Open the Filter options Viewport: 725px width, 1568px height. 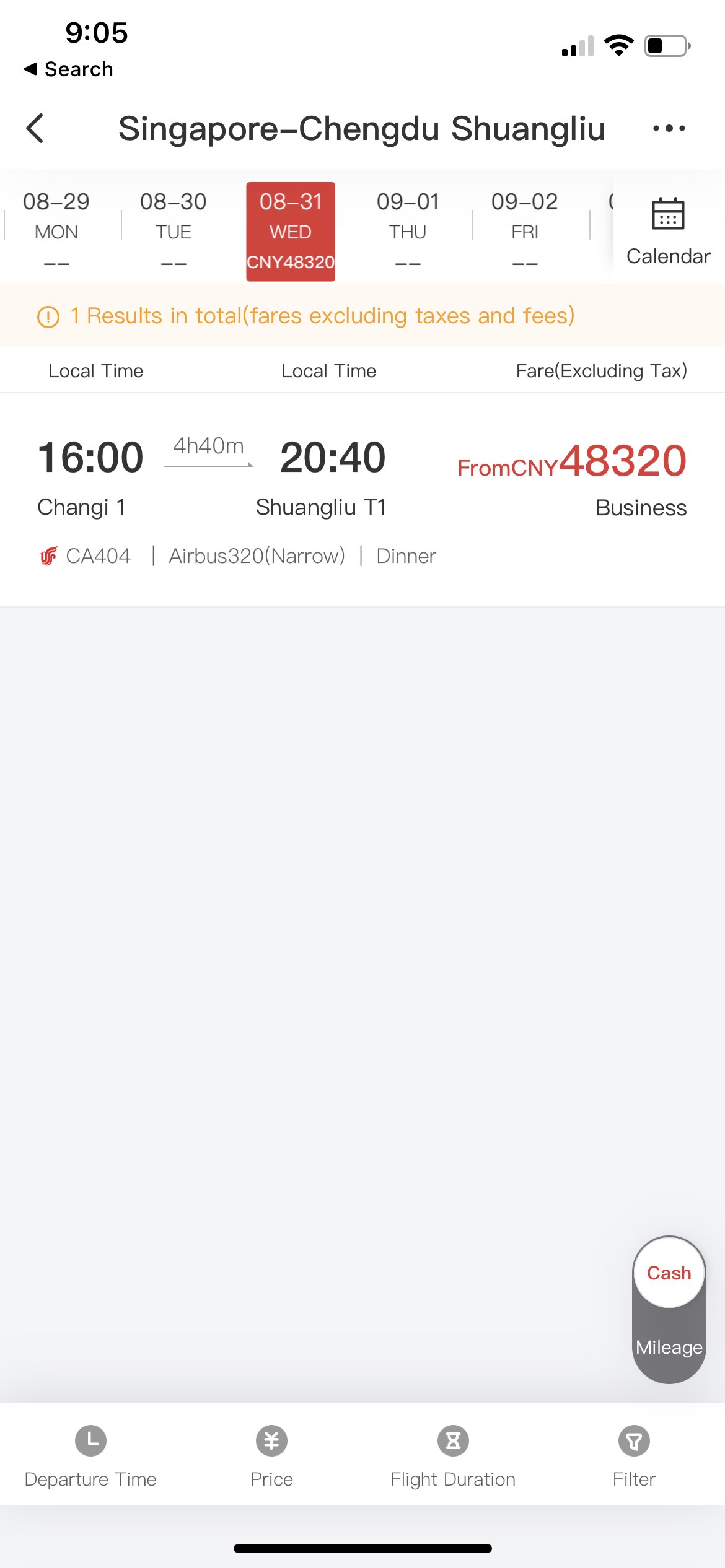click(x=634, y=1455)
